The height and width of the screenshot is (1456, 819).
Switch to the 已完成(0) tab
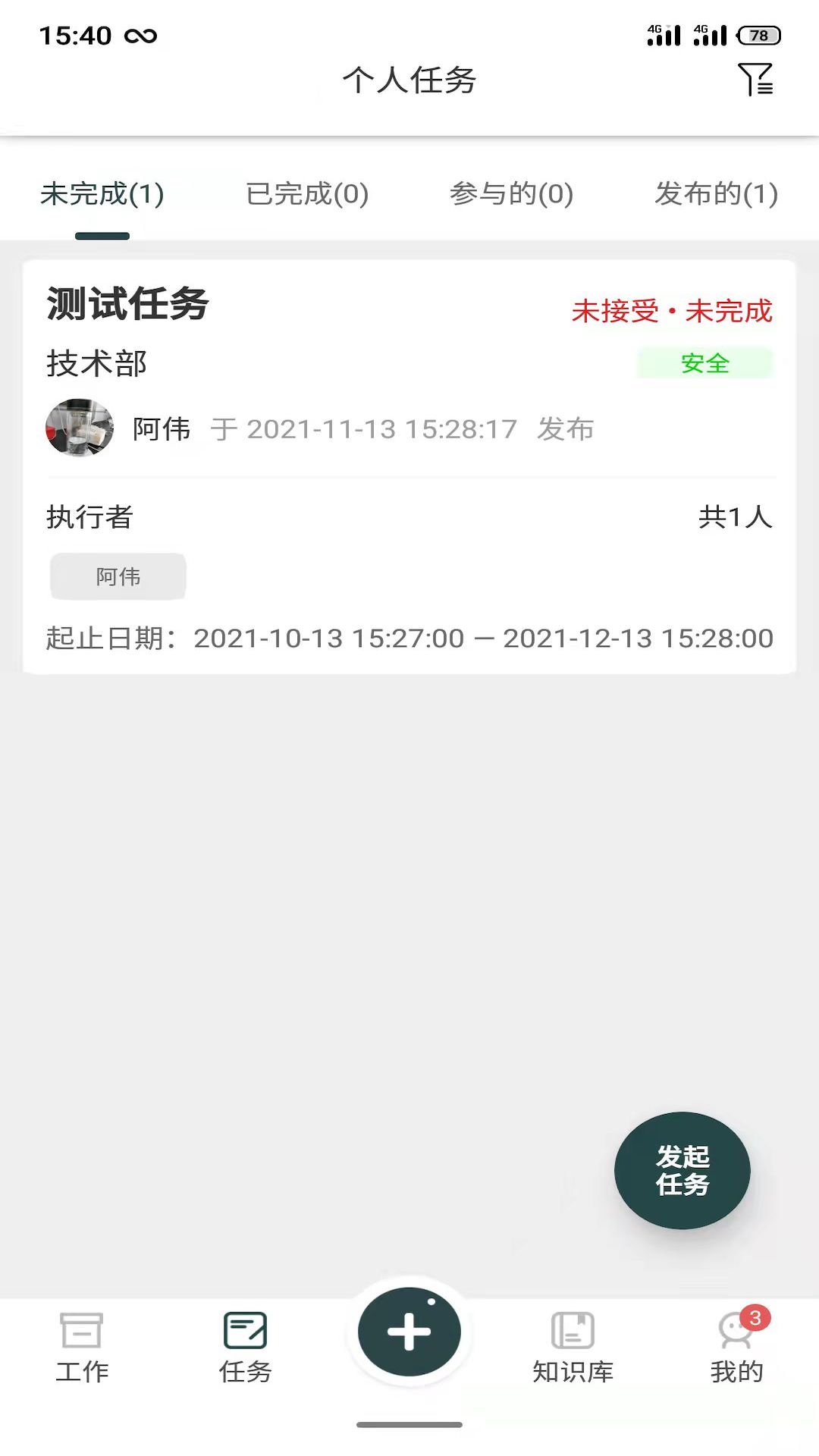coord(306,194)
